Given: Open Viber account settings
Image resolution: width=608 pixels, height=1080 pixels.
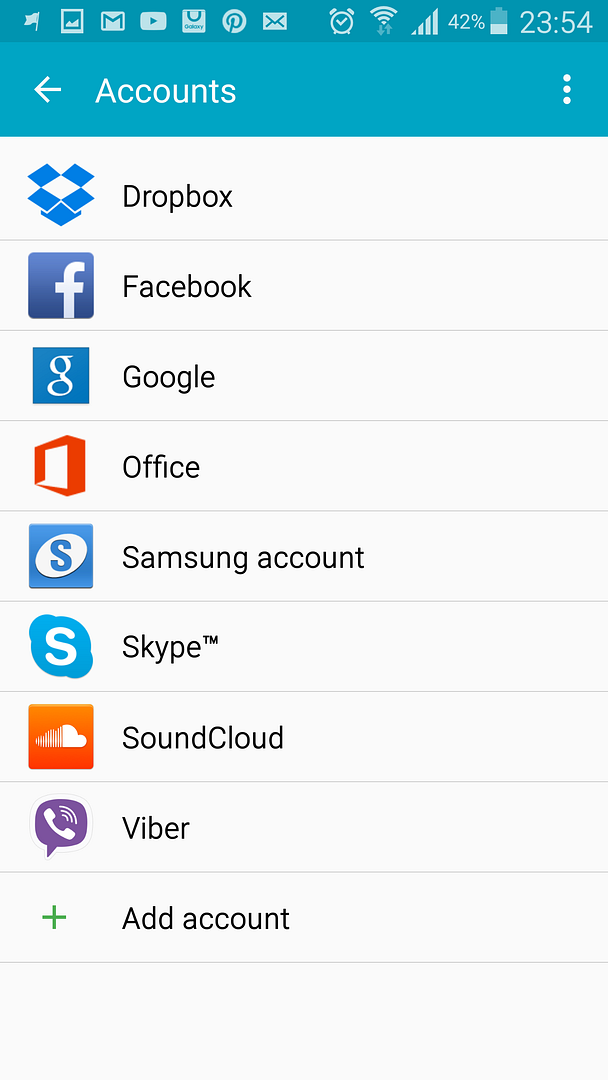Looking at the screenshot, I should coord(304,827).
